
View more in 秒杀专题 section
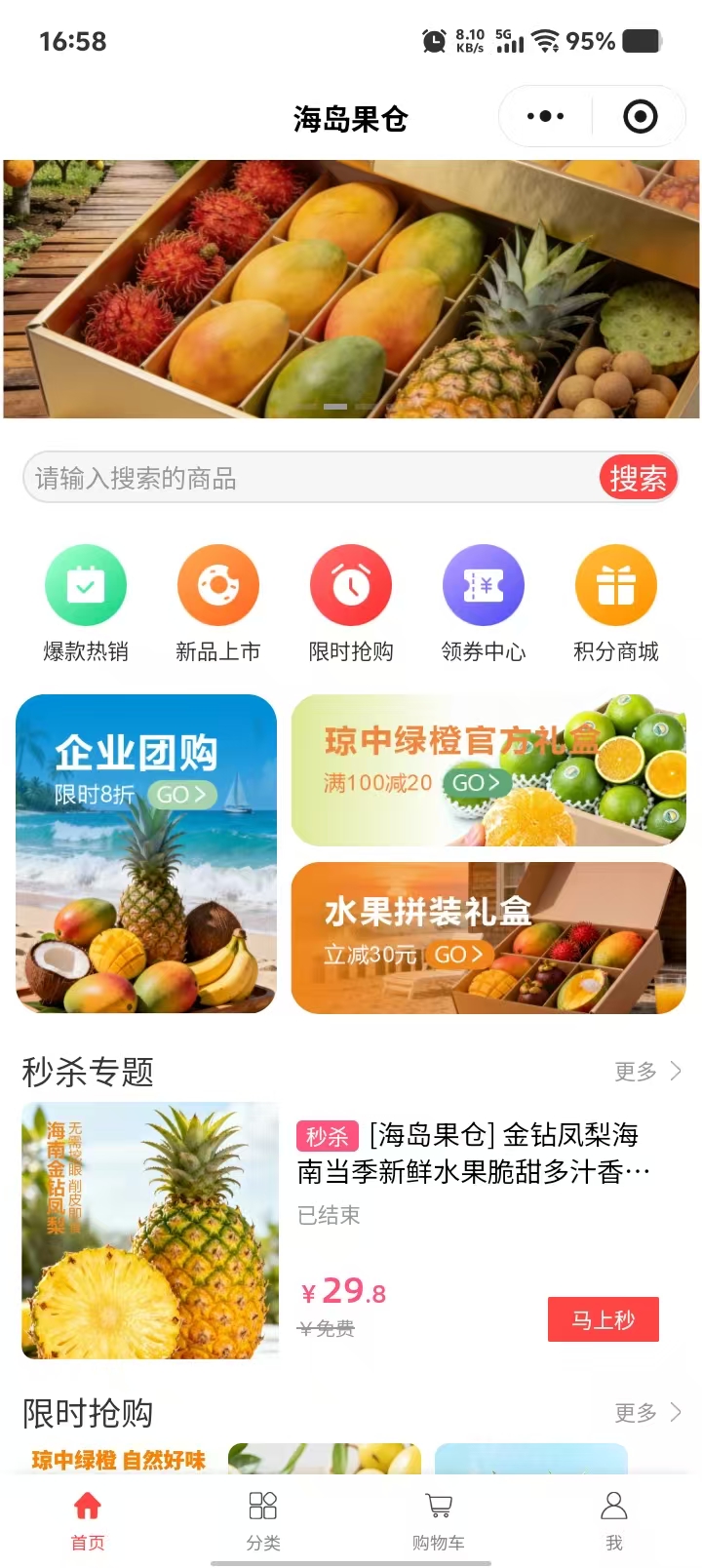pos(647,1072)
